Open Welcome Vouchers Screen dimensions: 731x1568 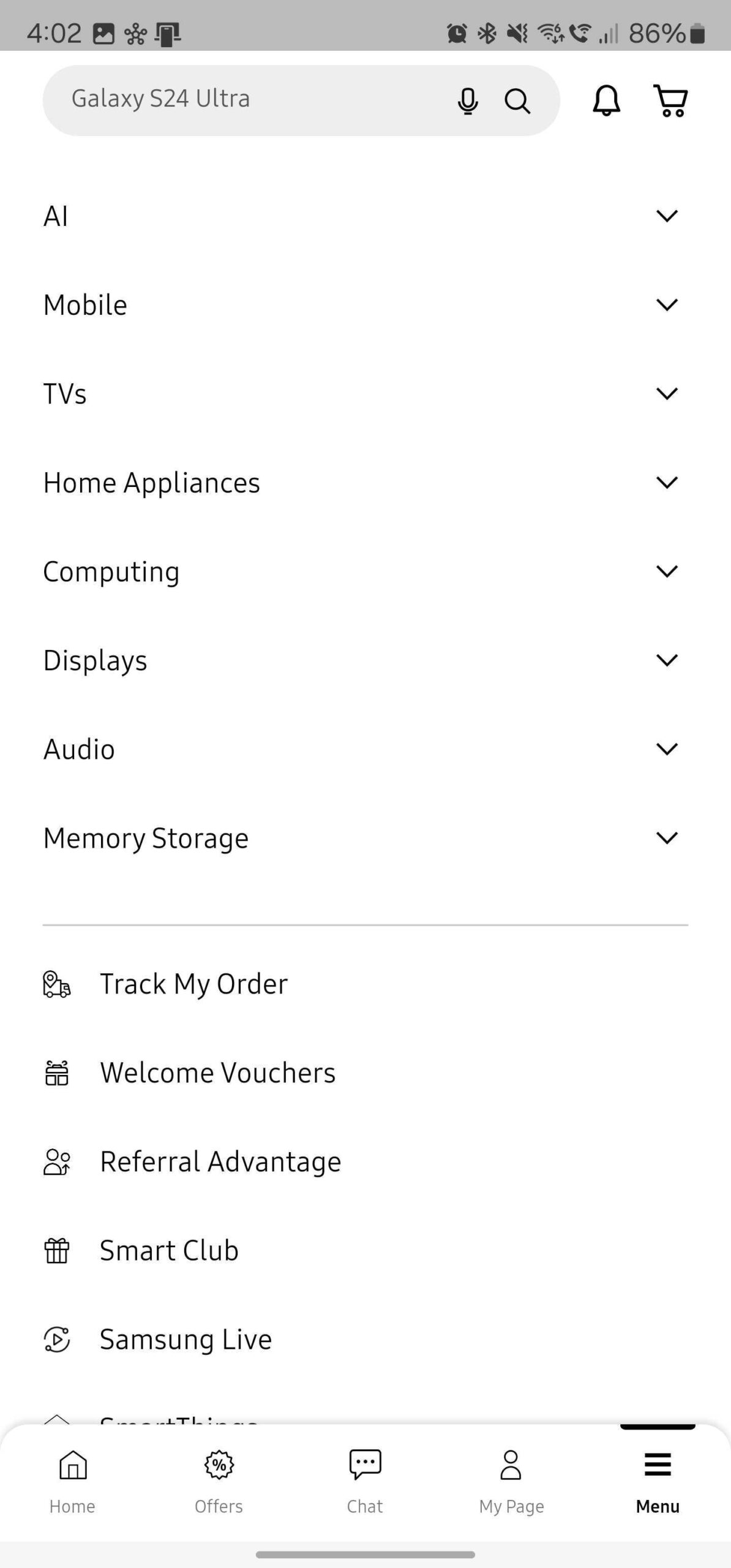pyautogui.click(x=217, y=1072)
